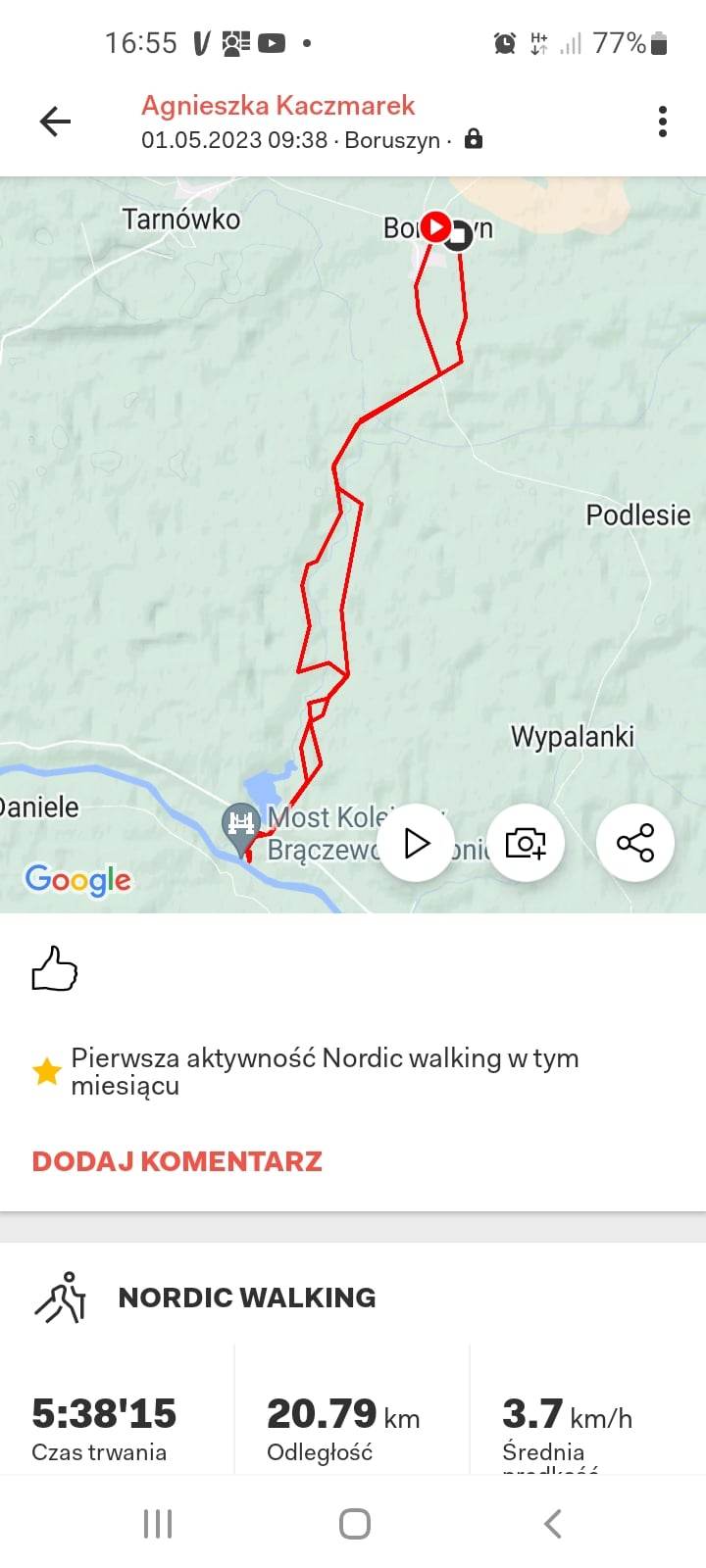The height and width of the screenshot is (1568, 706).
Task: Open the three-dot overflow menu
Action: pyautogui.click(x=663, y=122)
